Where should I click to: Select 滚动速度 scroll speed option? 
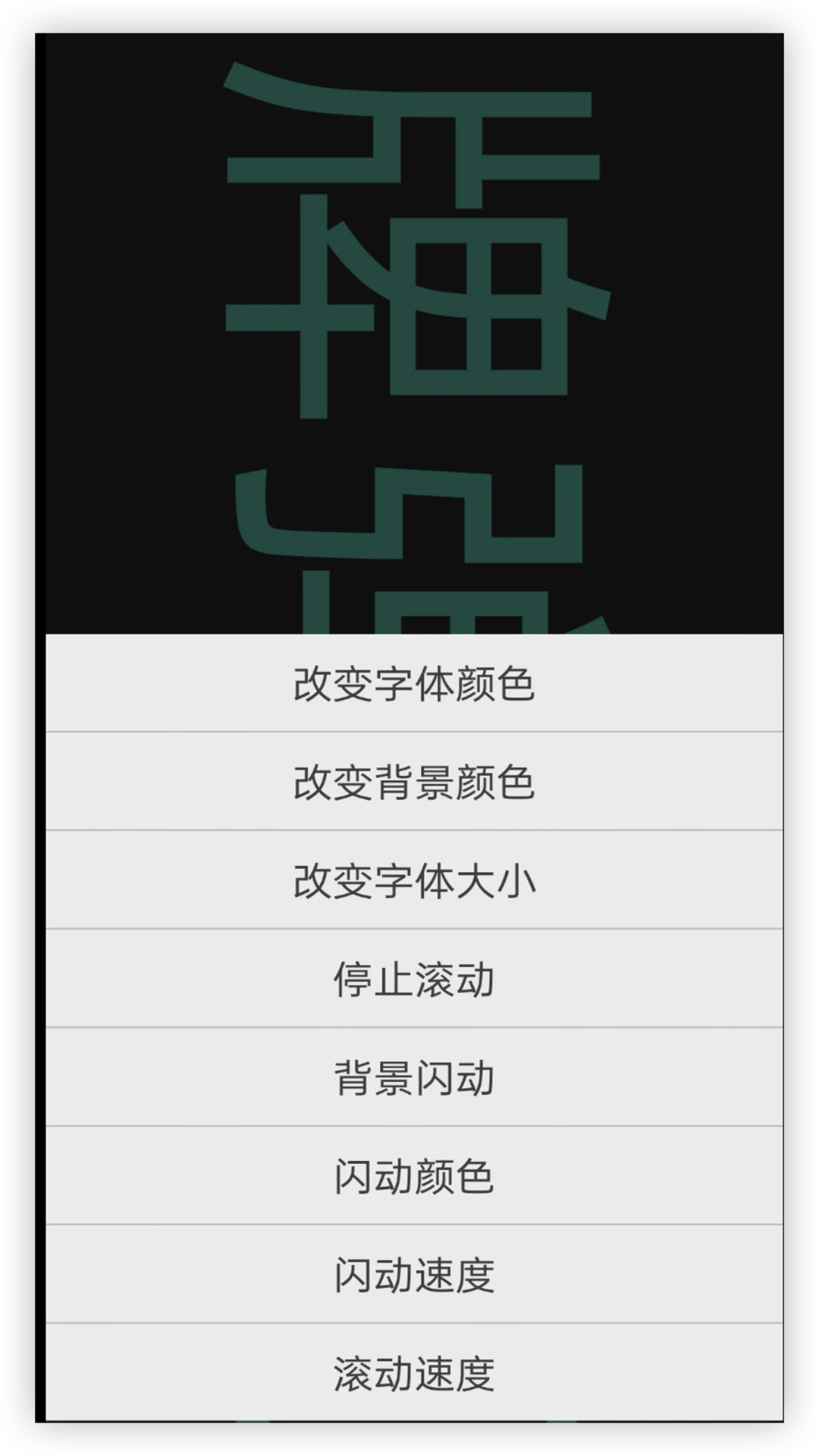click(414, 1373)
